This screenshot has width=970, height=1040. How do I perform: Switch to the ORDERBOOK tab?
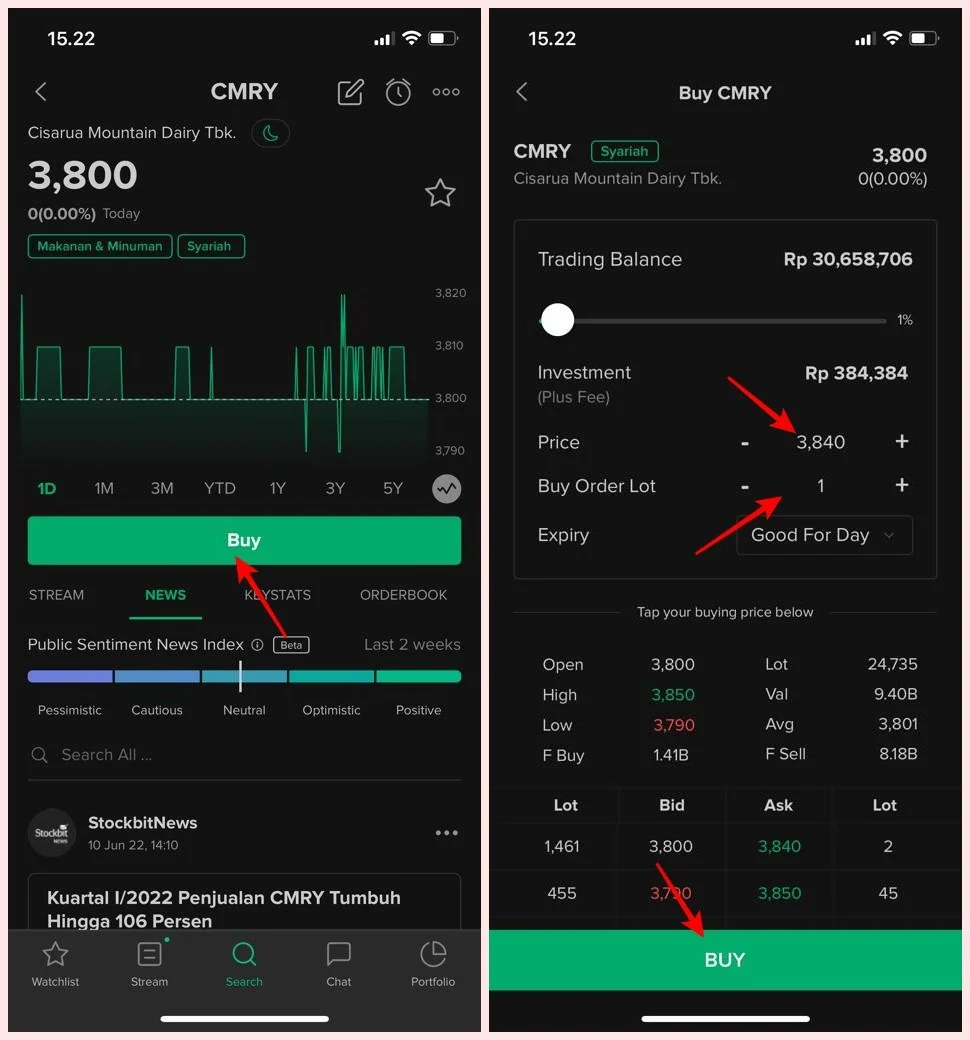[x=403, y=595]
